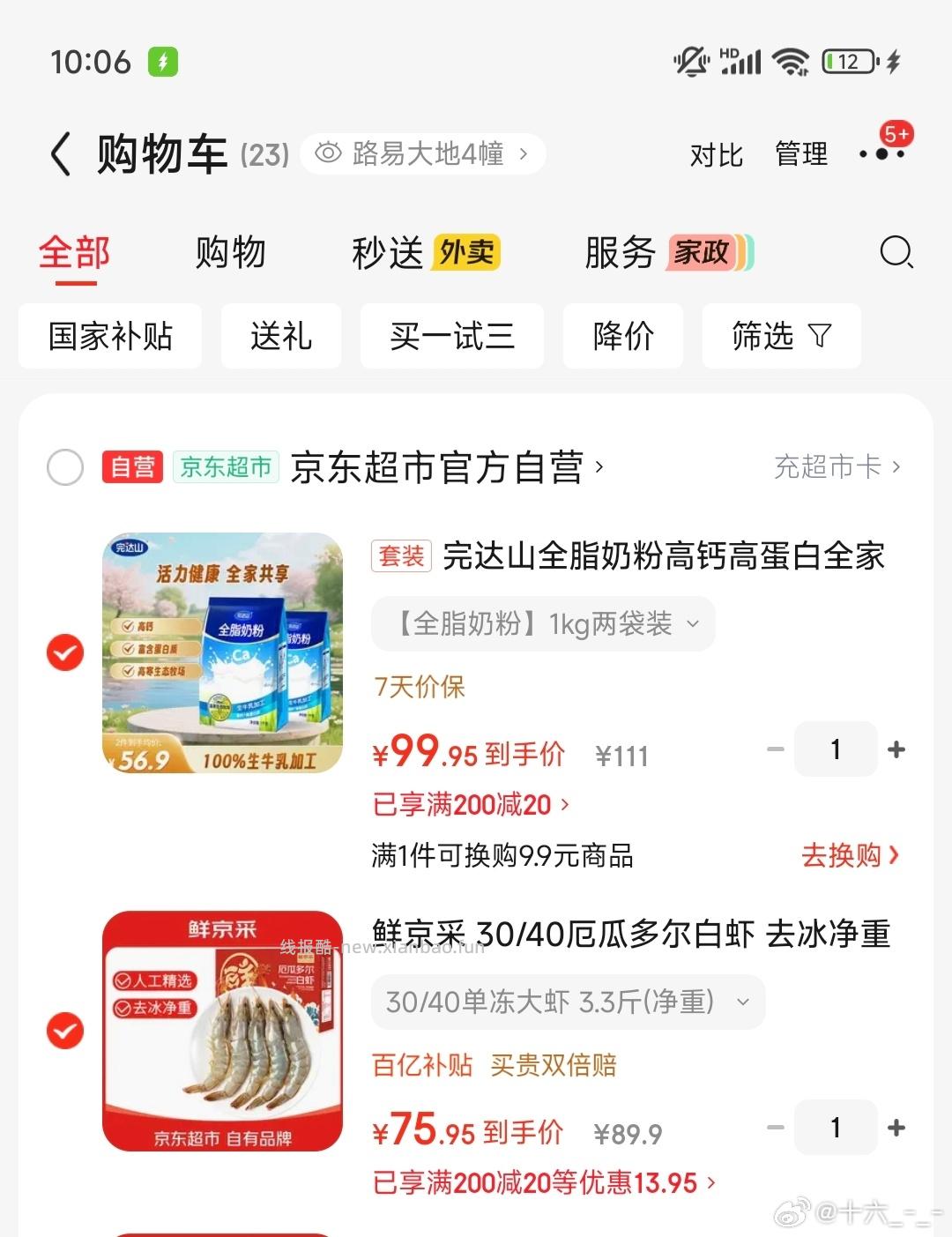Click the minus icon for the milk powder

click(775, 749)
